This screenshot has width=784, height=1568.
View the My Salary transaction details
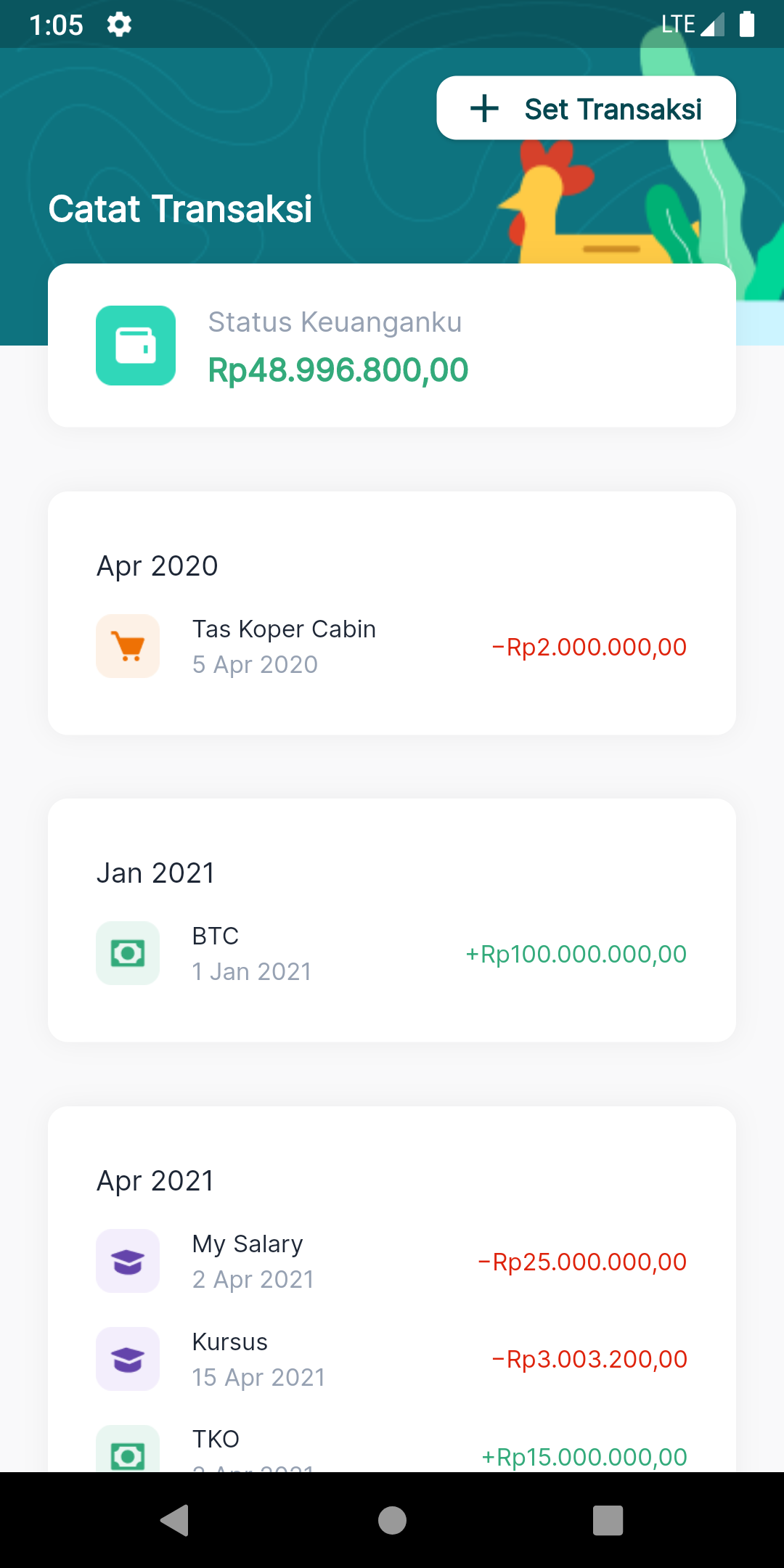(392, 1261)
